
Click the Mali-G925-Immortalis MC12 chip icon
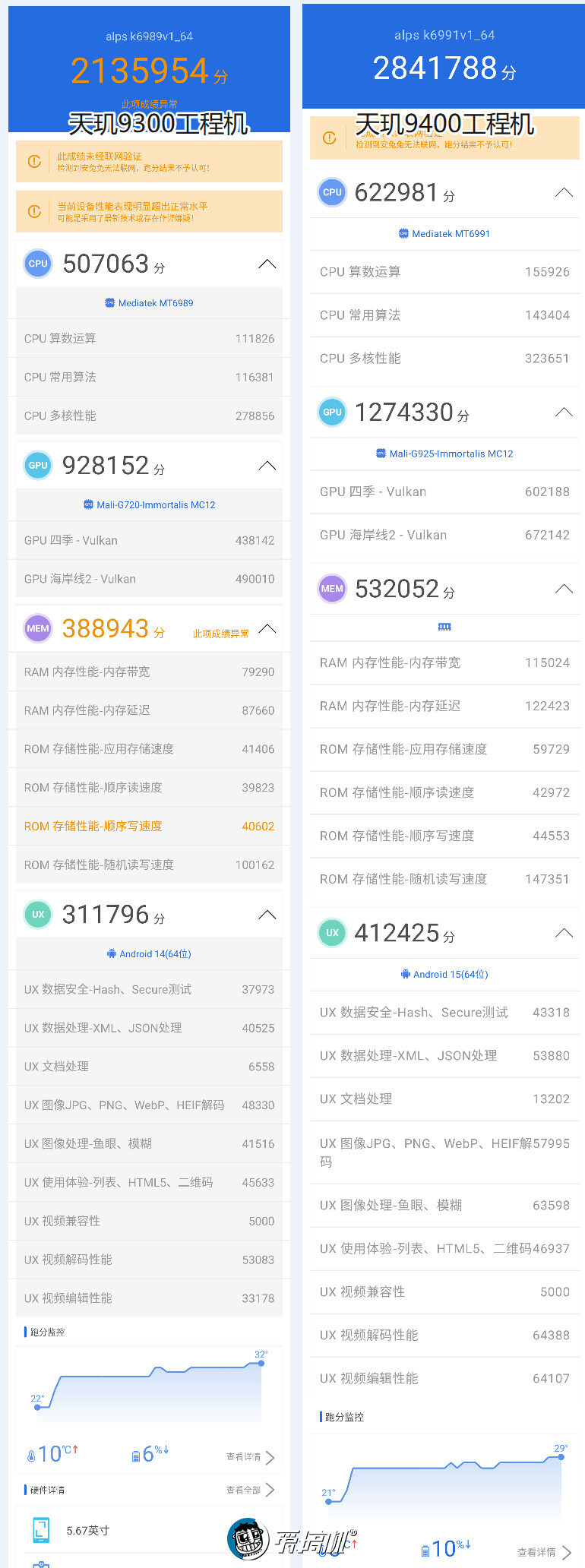(380, 454)
